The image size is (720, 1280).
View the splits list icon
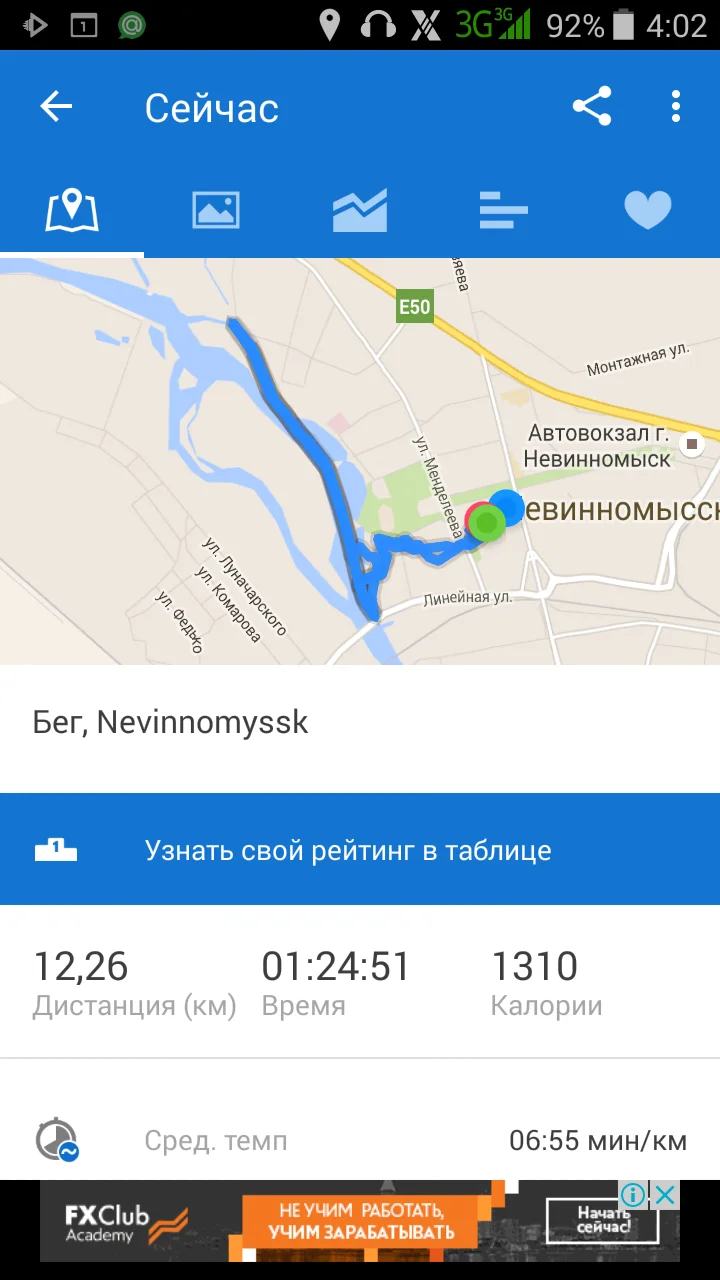[x=503, y=209]
